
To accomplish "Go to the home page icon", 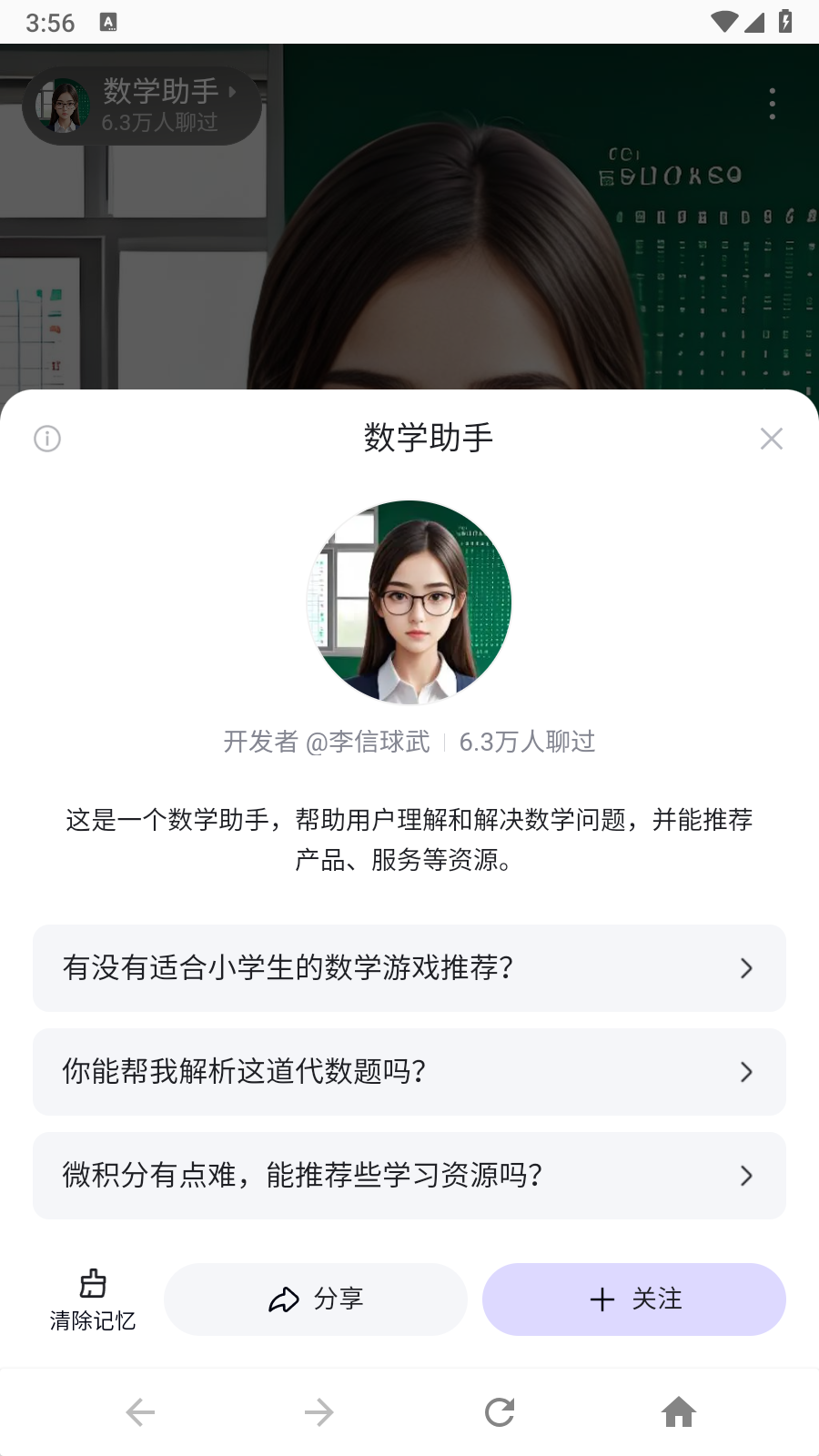I will (679, 1412).
